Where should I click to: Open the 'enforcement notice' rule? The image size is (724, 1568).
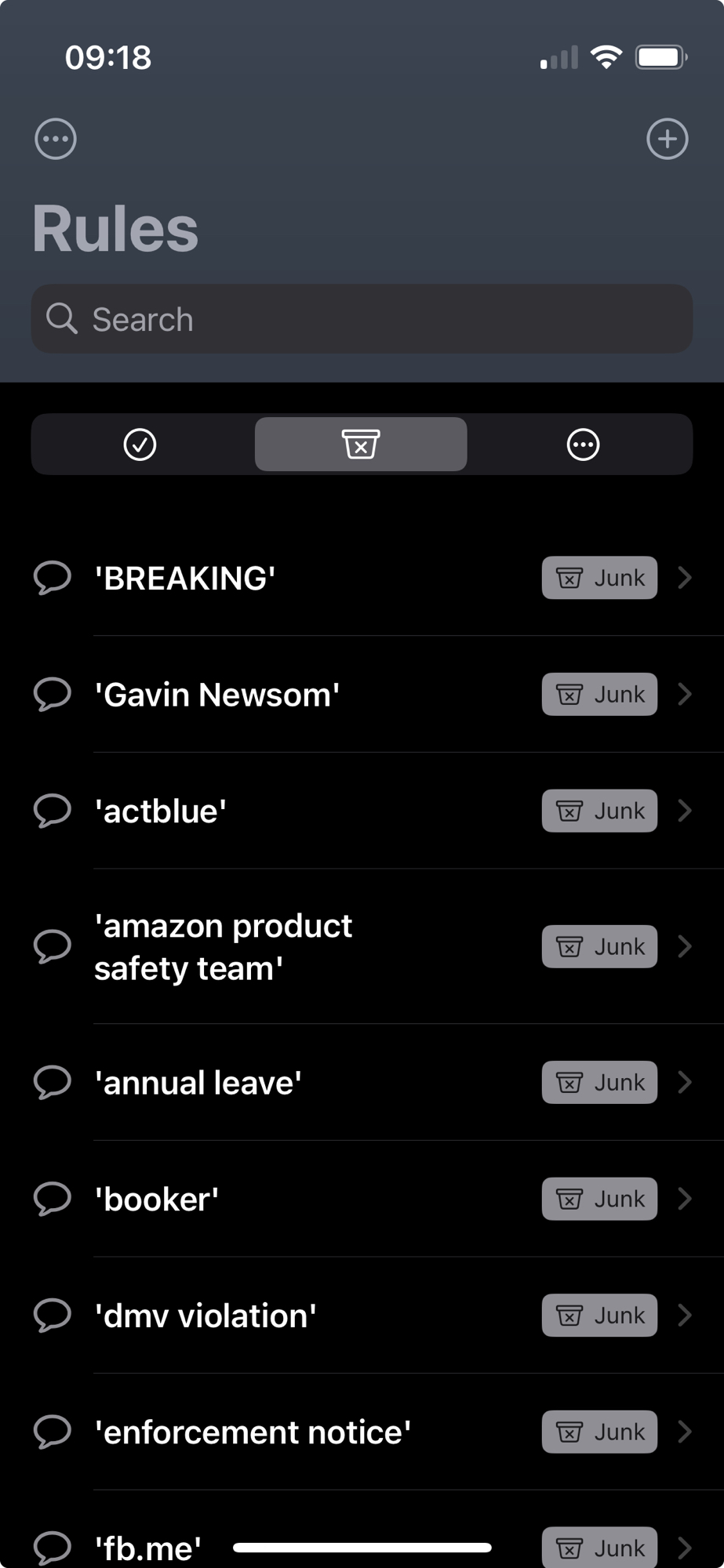362,1432
